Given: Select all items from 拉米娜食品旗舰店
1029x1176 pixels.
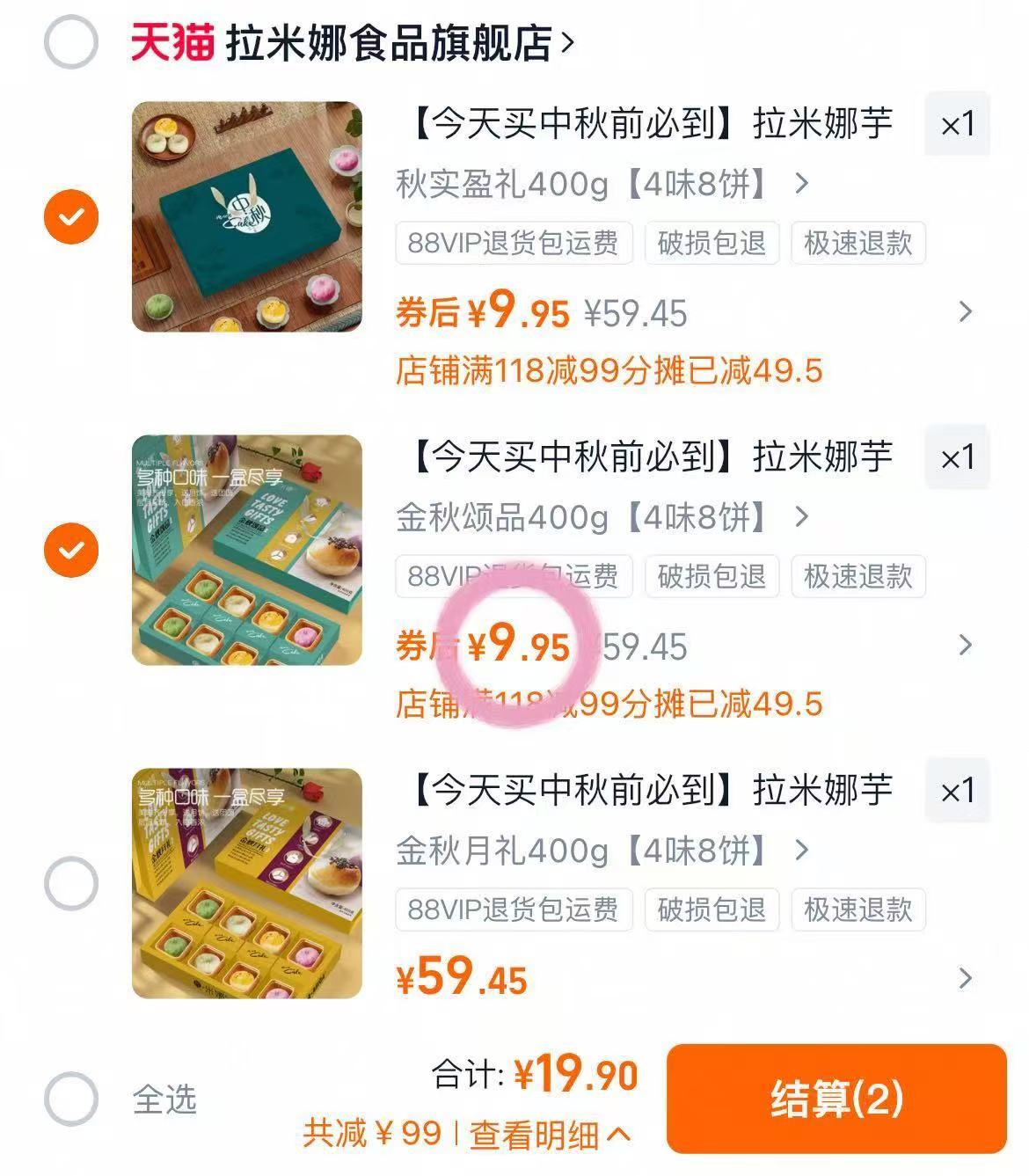Looking at the screenshot, I should pyautogui.click(x=70, y=42).
